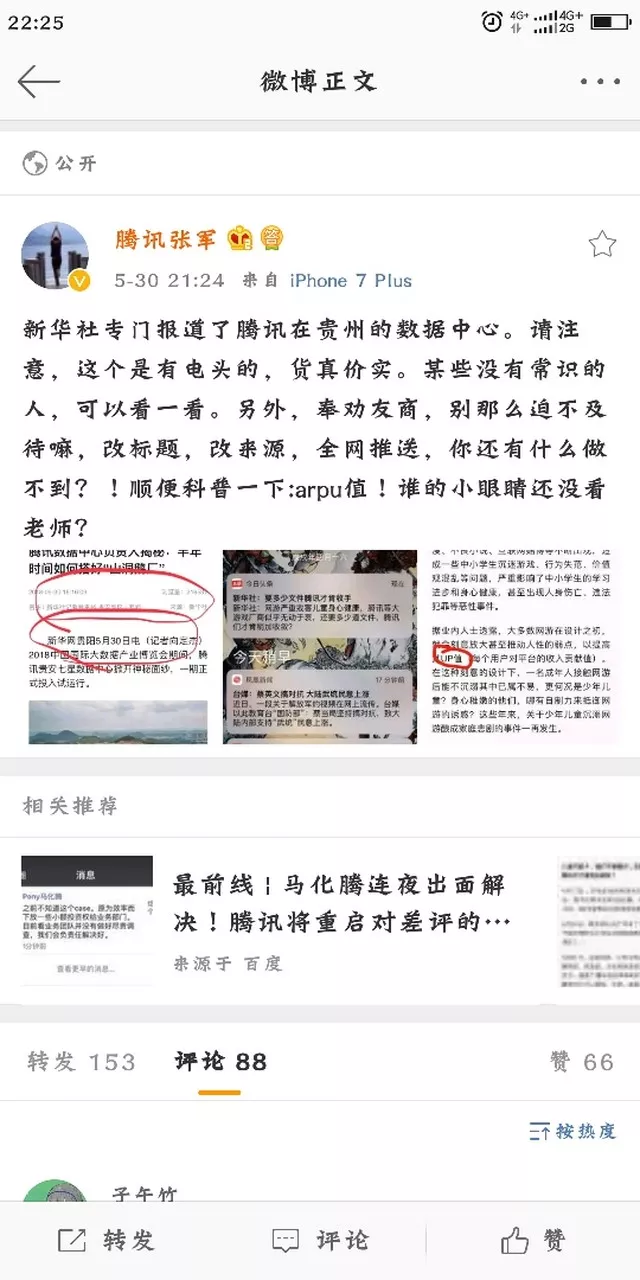Tap the iPhone 7 Plus source link
Viewport: 640px width, 1280px height.
(x=350, y=281)
